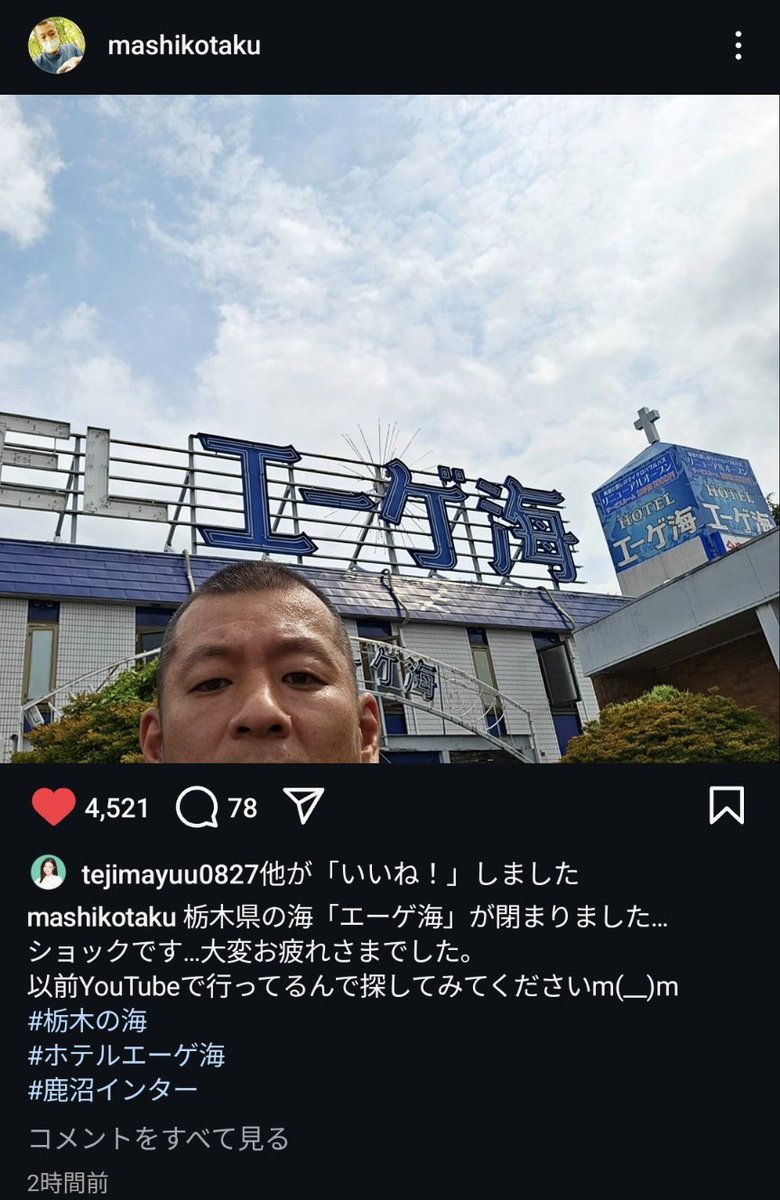The width and height of the screenshot is (780, 1200).
Task: View all comments via コメントをすべて見る
Action: click(158, 1138)
